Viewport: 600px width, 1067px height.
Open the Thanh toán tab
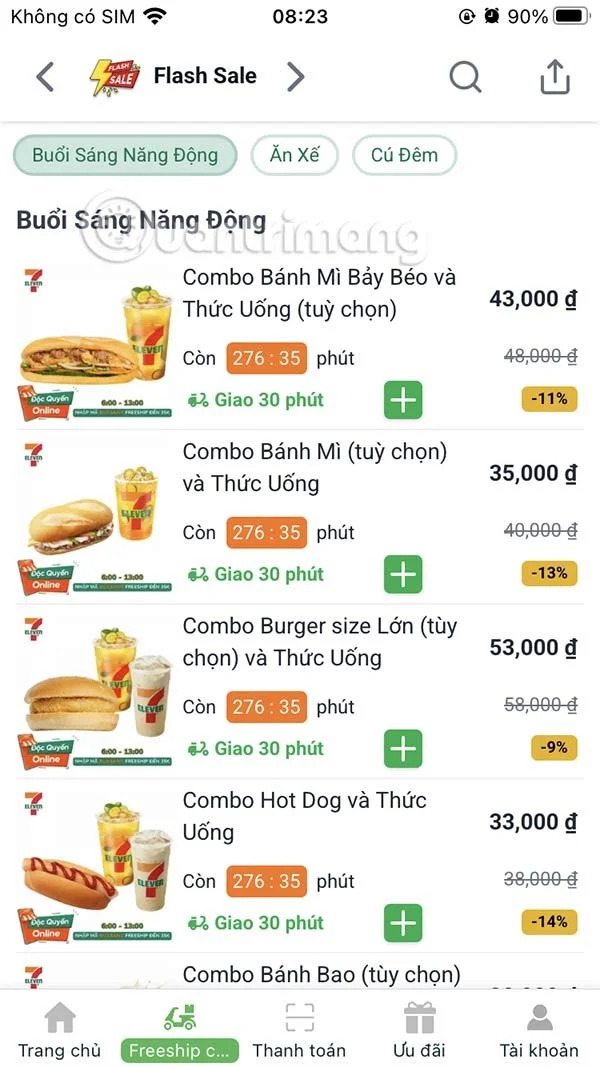point(299,1030)
